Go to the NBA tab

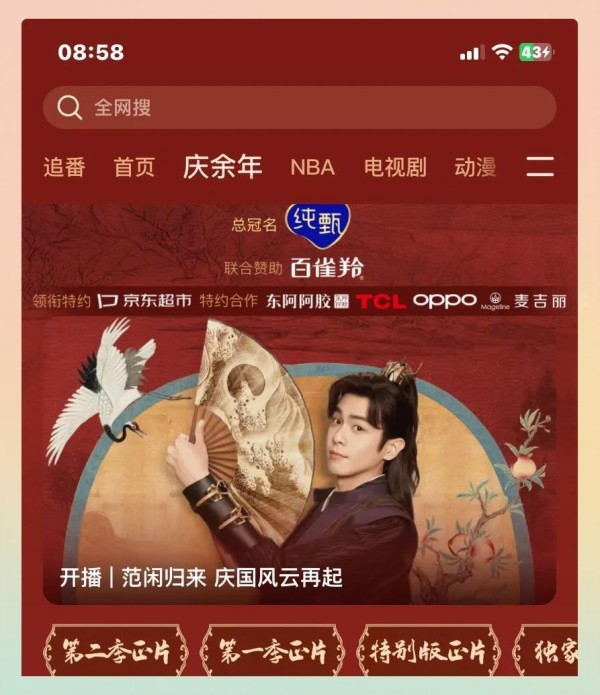click(312, 167)
